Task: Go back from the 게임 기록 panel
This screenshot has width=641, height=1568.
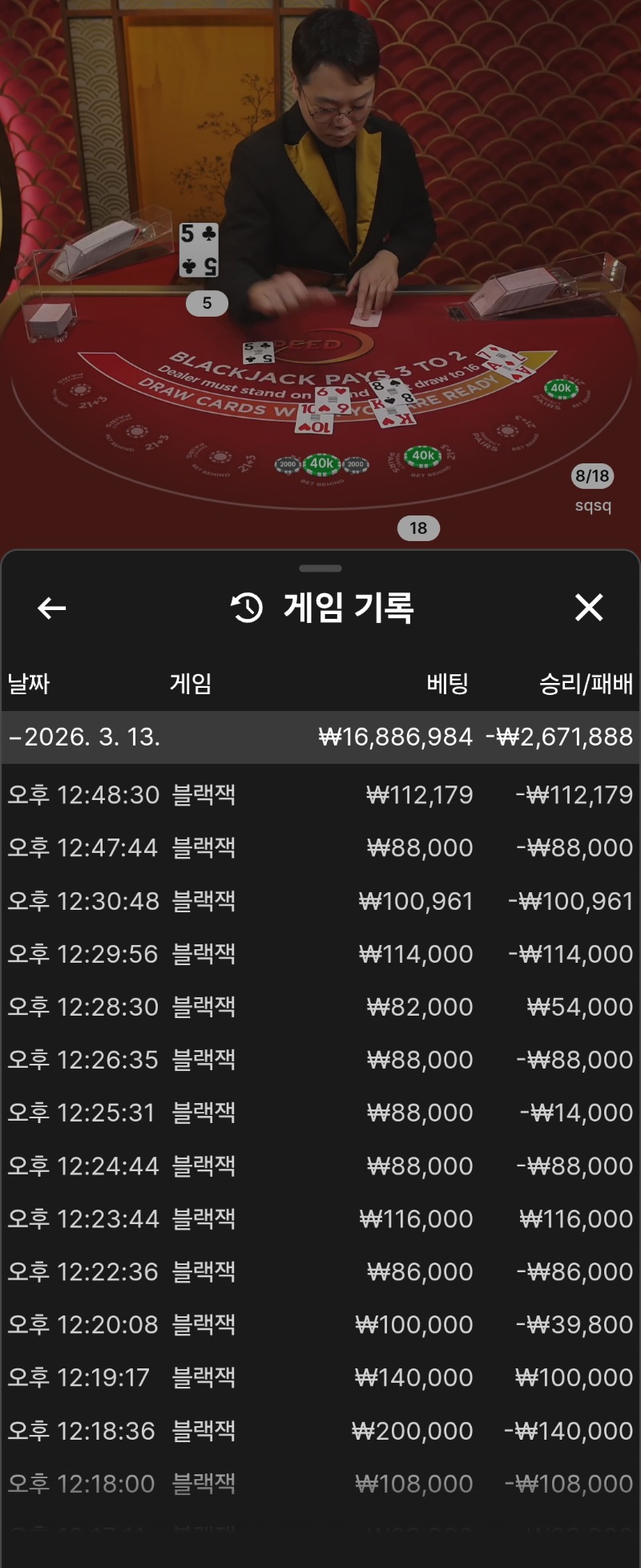Action: (52, 608)
